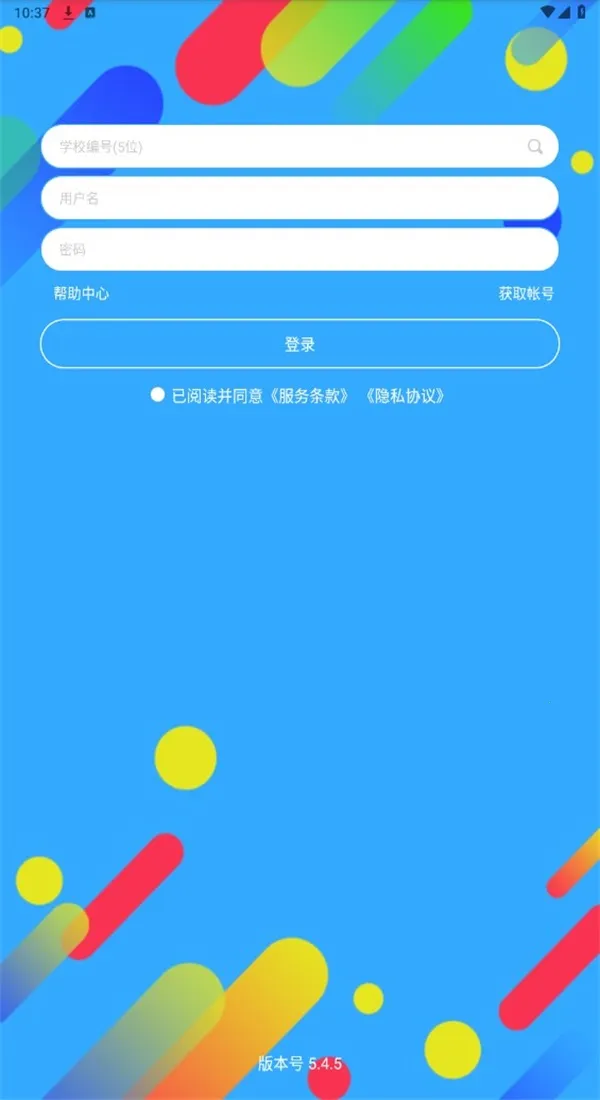Open get account (获取帐号)
Screen dimensions: 600x1100
(x=526, y=293)
